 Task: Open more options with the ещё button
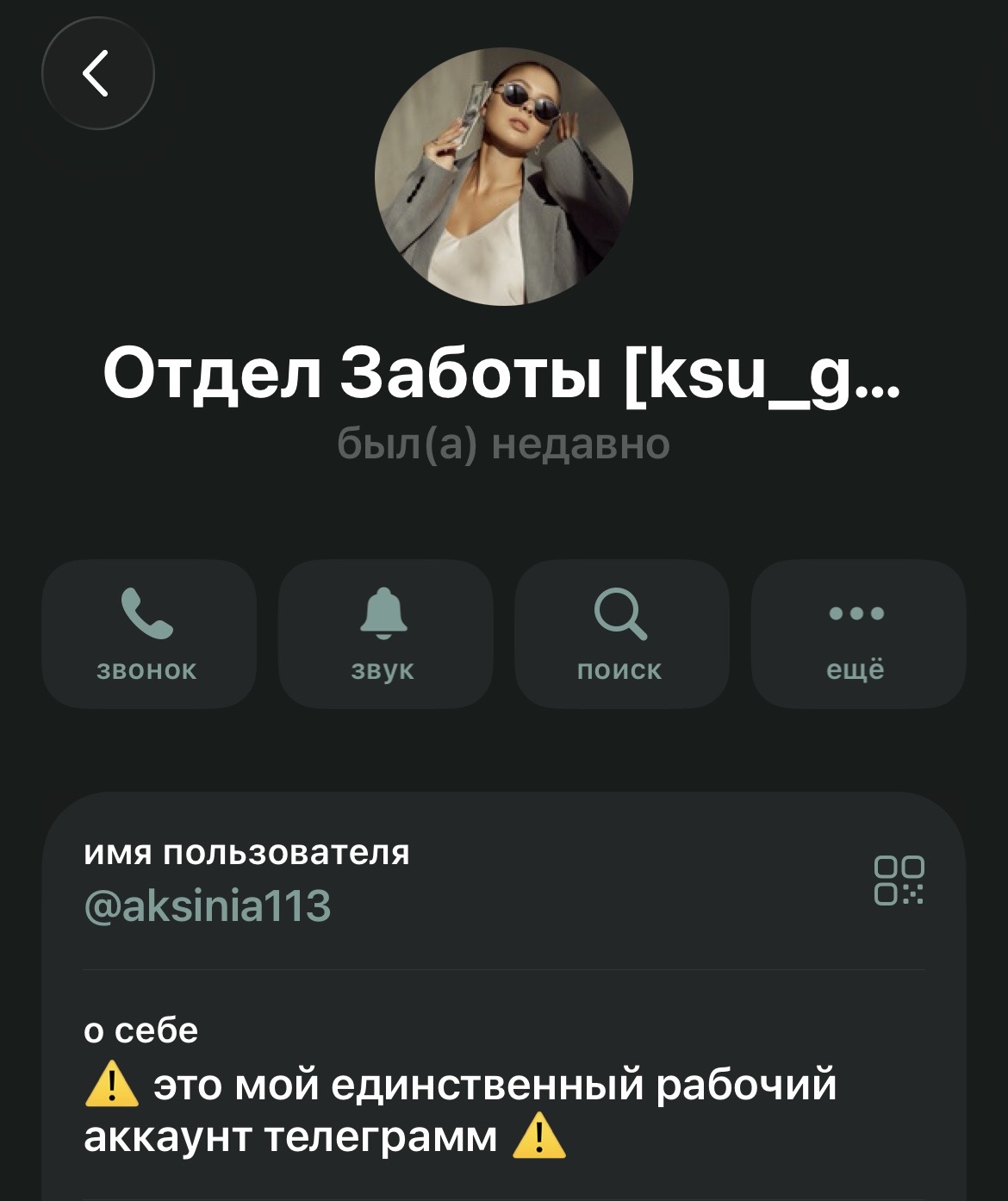(857, 634)
